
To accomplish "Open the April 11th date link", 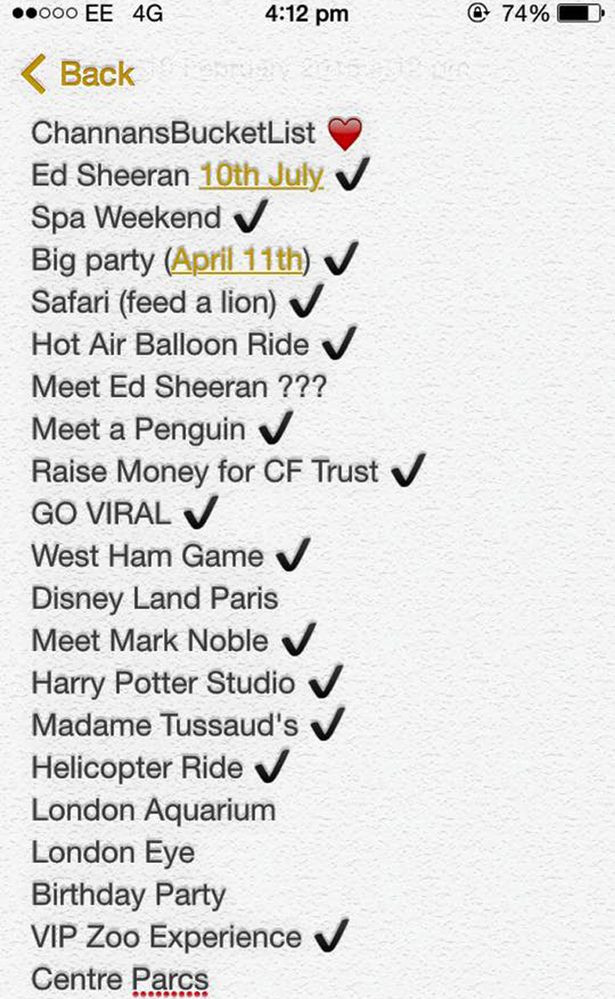I will (237, 260).
